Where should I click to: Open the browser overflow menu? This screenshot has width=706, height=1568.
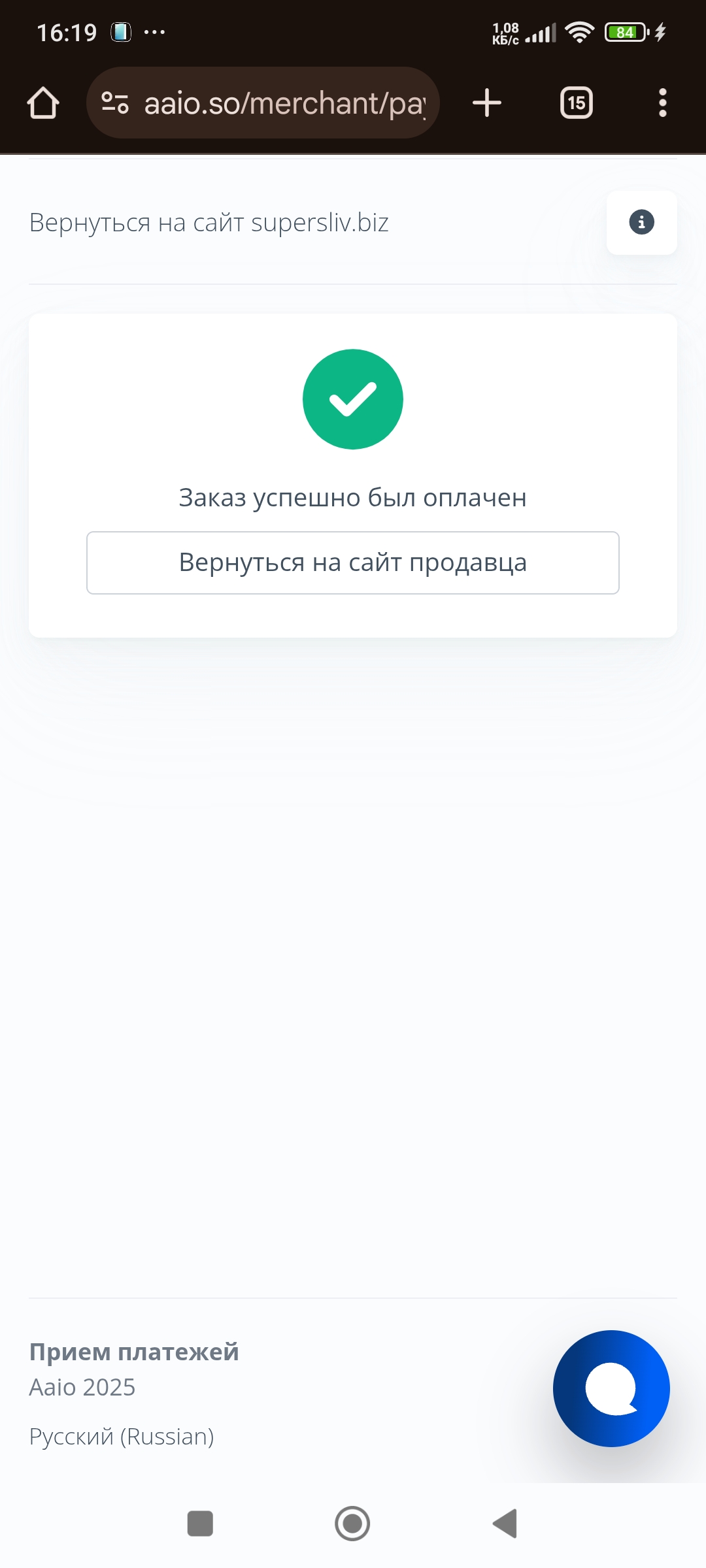663,103
